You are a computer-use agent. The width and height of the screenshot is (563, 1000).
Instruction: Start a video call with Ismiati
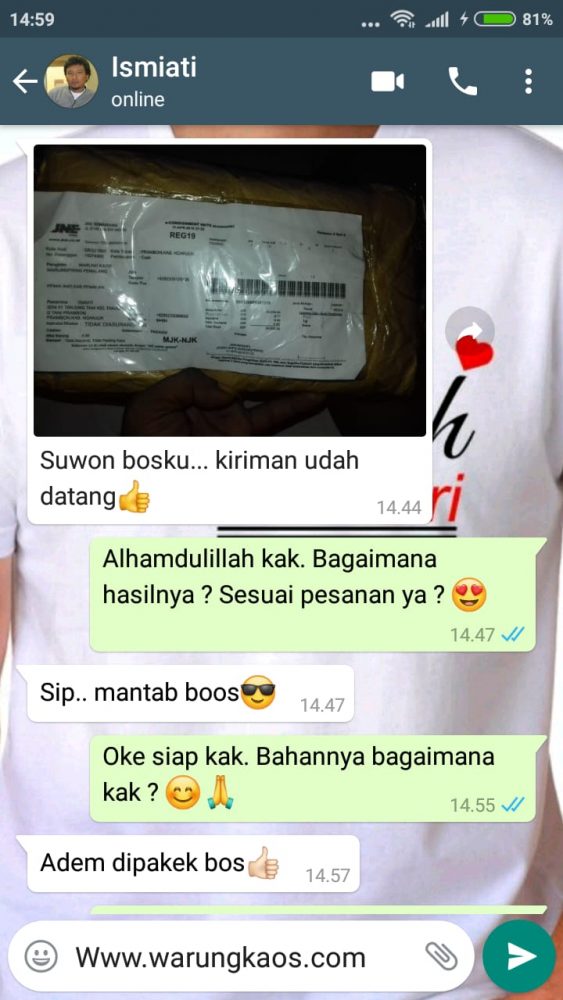tap(388, 82)
